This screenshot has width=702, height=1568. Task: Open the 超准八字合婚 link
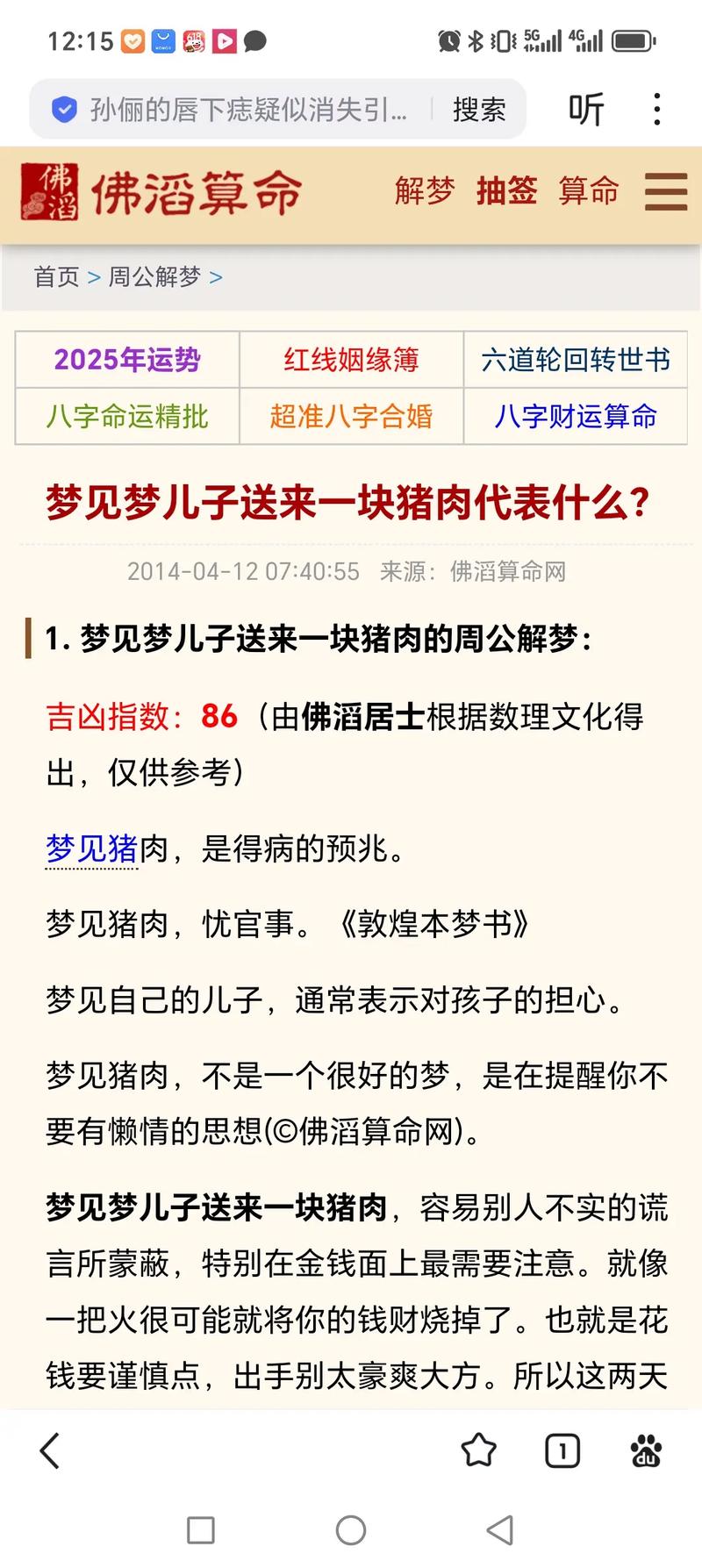351,416
